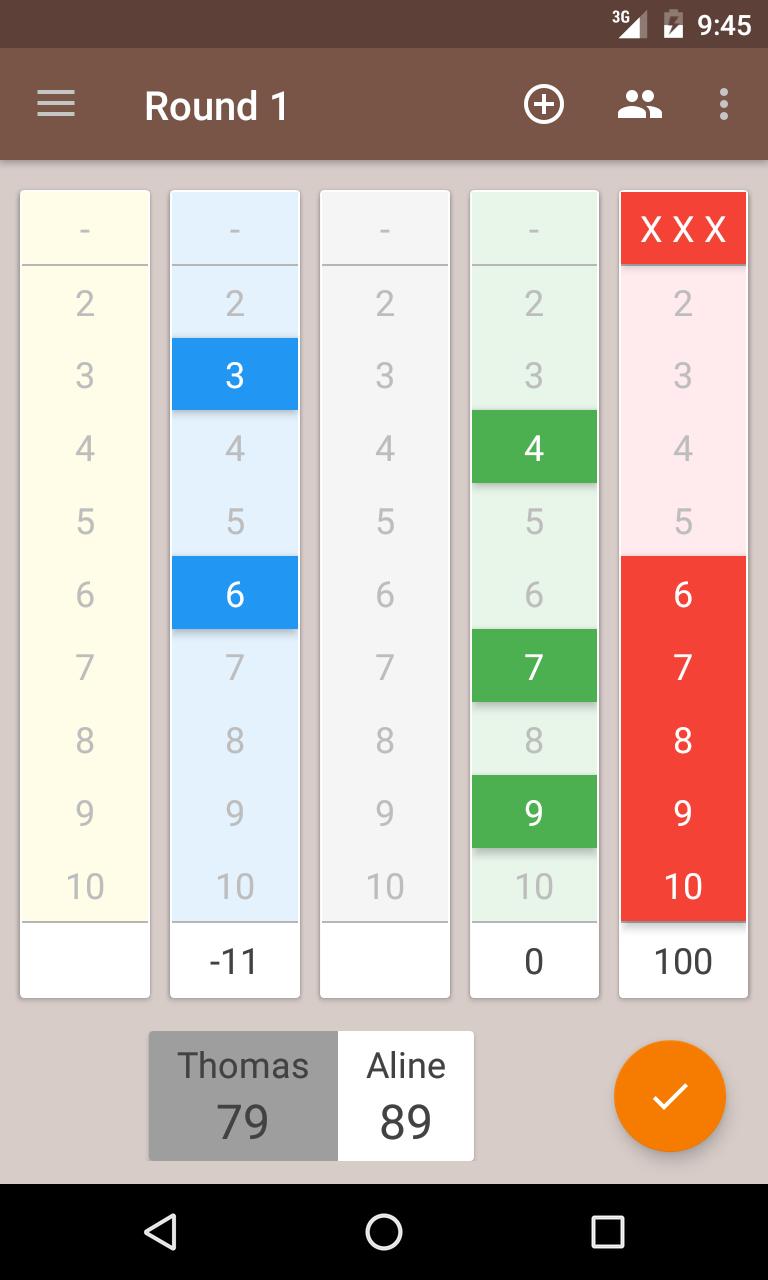Select 2 in the red column
The width and height of the screenshot is (768, 1280).
coord(683,302)
